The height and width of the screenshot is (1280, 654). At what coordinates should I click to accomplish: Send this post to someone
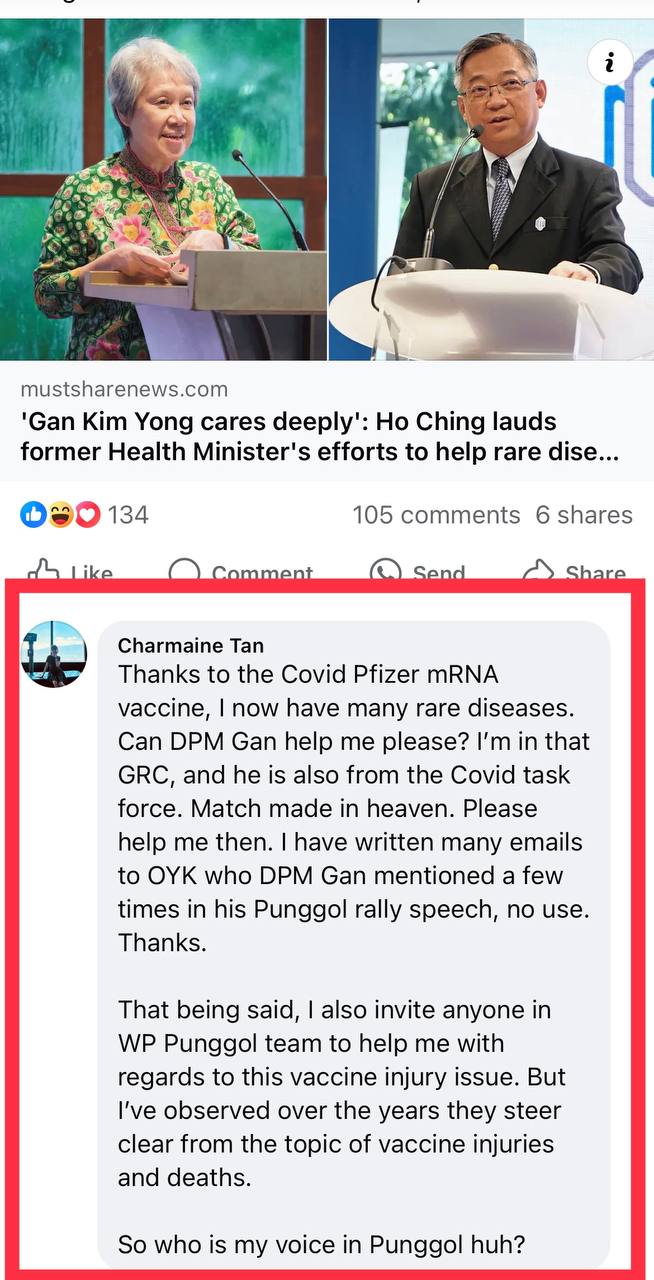[418, 572]
